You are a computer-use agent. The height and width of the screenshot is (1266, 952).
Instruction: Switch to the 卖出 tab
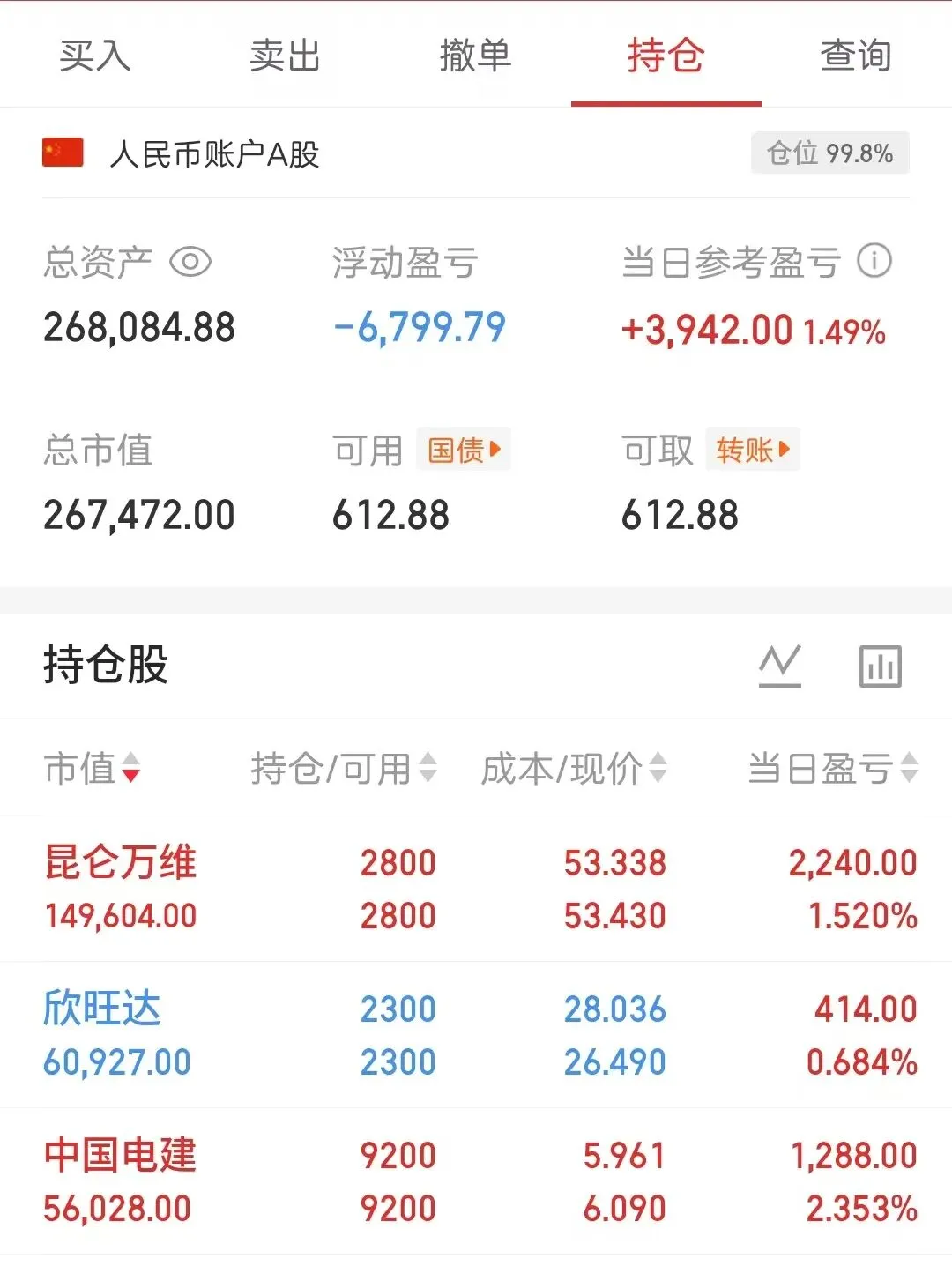point(285,56)
